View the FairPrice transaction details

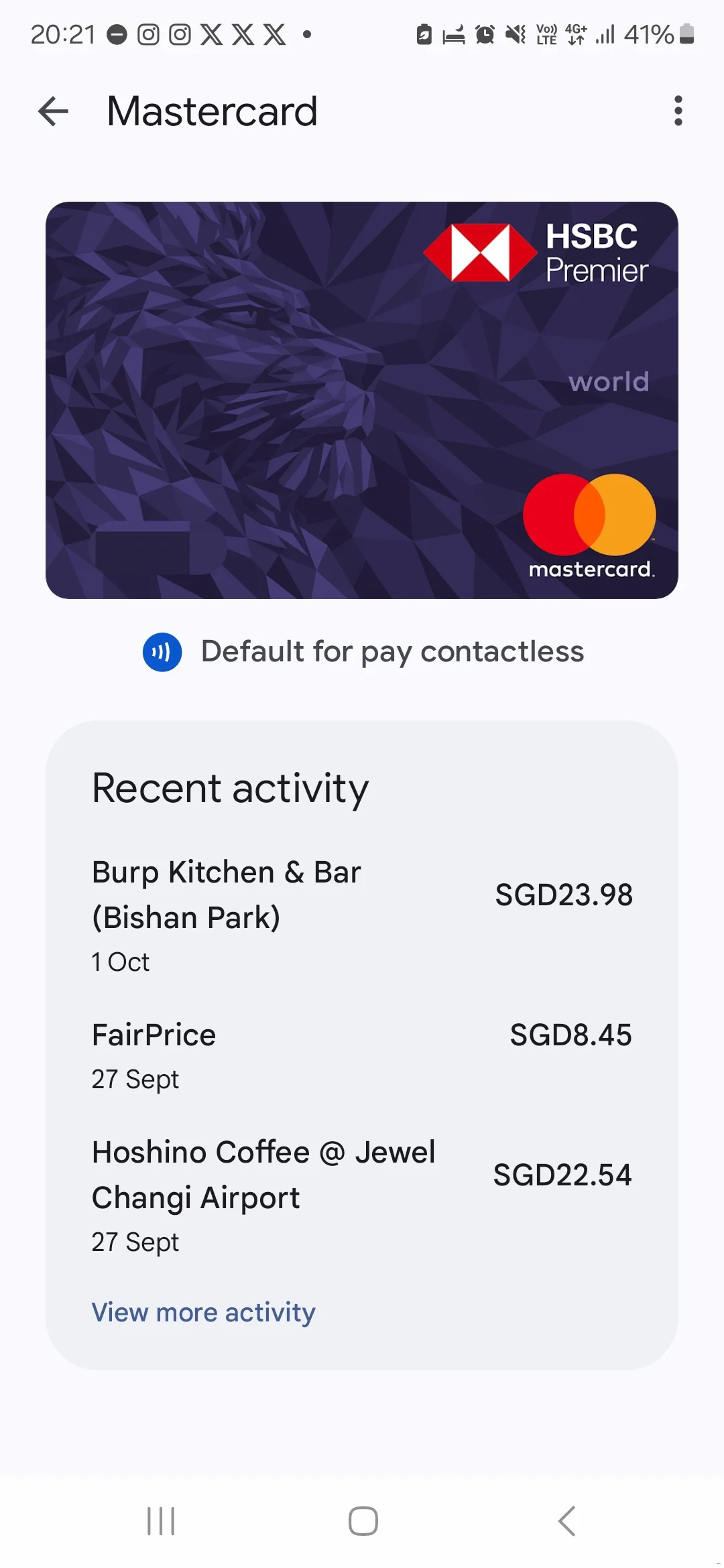[362, 1055]
